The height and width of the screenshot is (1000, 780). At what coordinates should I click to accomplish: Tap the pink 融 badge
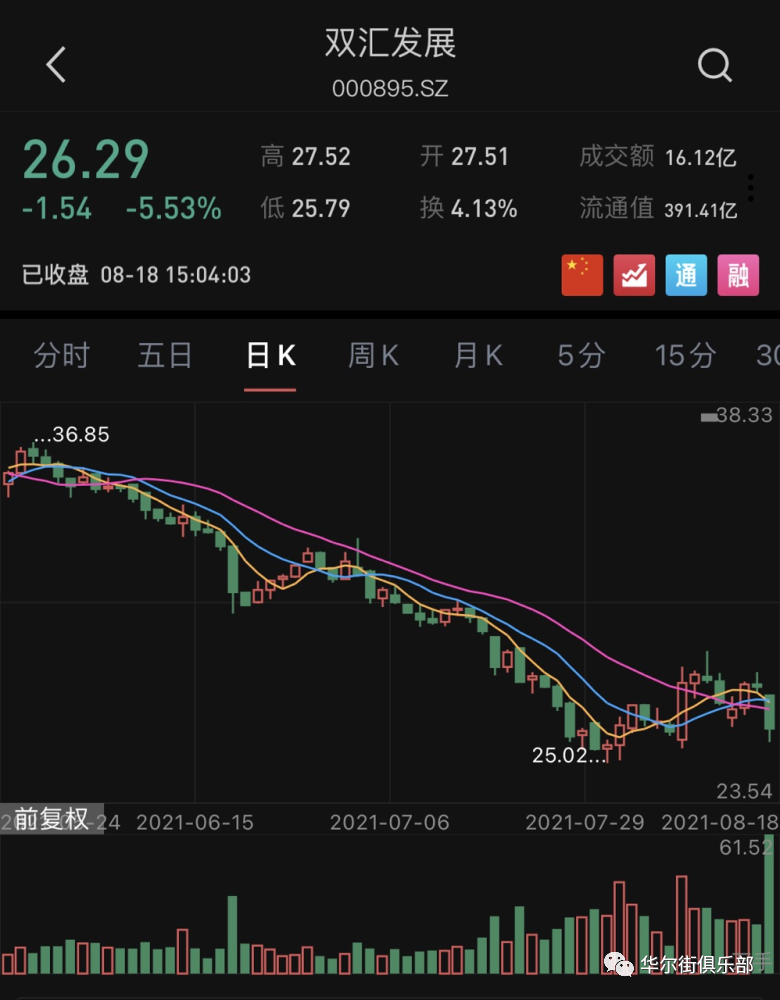[738, 275]
